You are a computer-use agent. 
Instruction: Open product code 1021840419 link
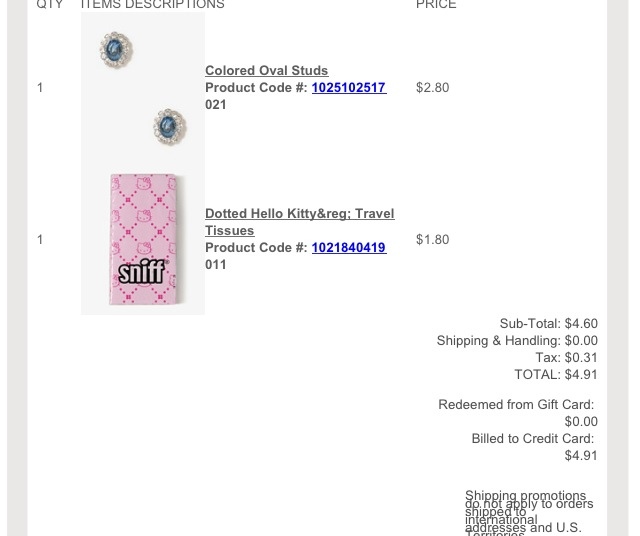pos(348,248)
